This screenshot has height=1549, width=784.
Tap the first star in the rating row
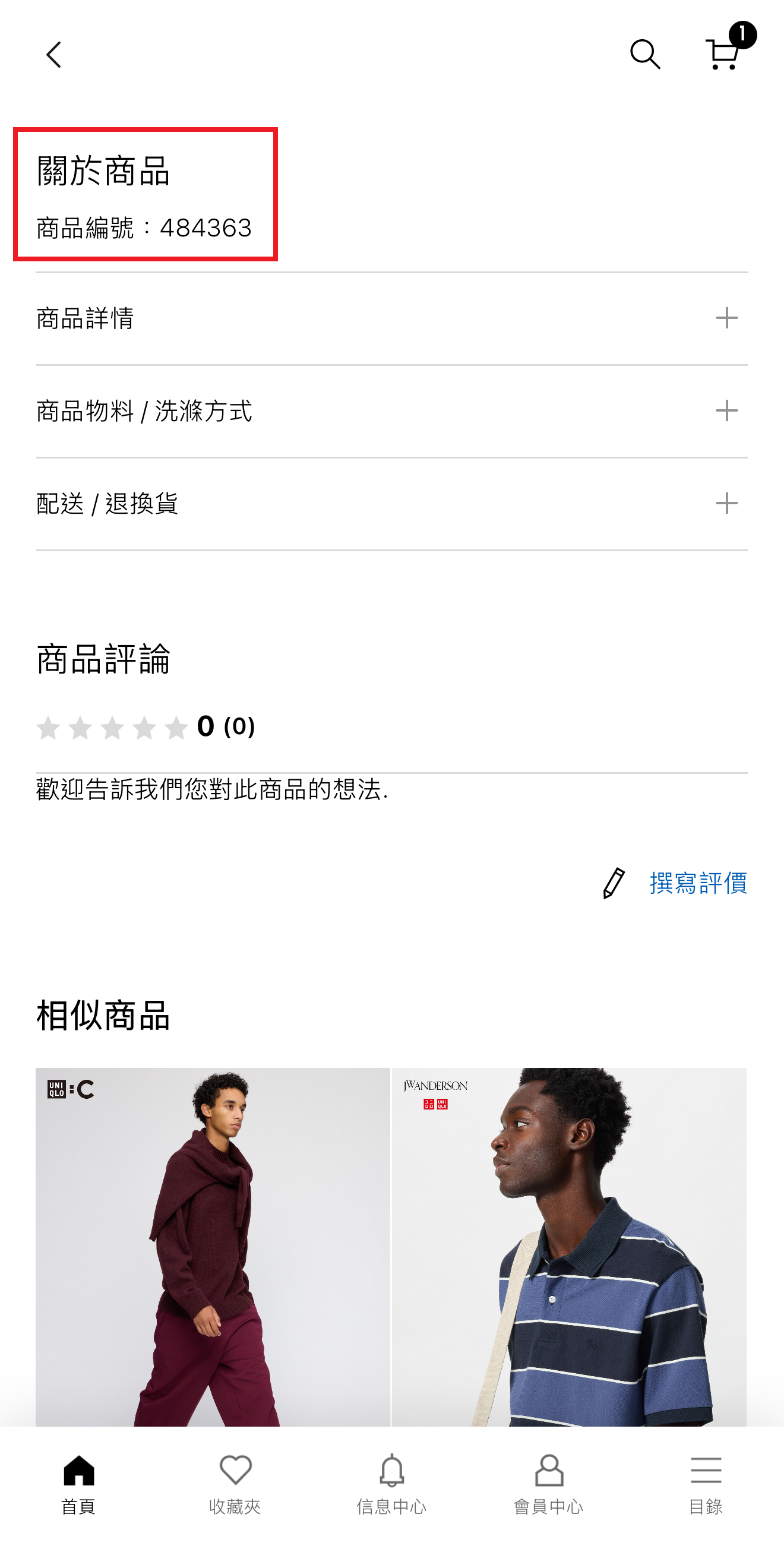point(49,728)
